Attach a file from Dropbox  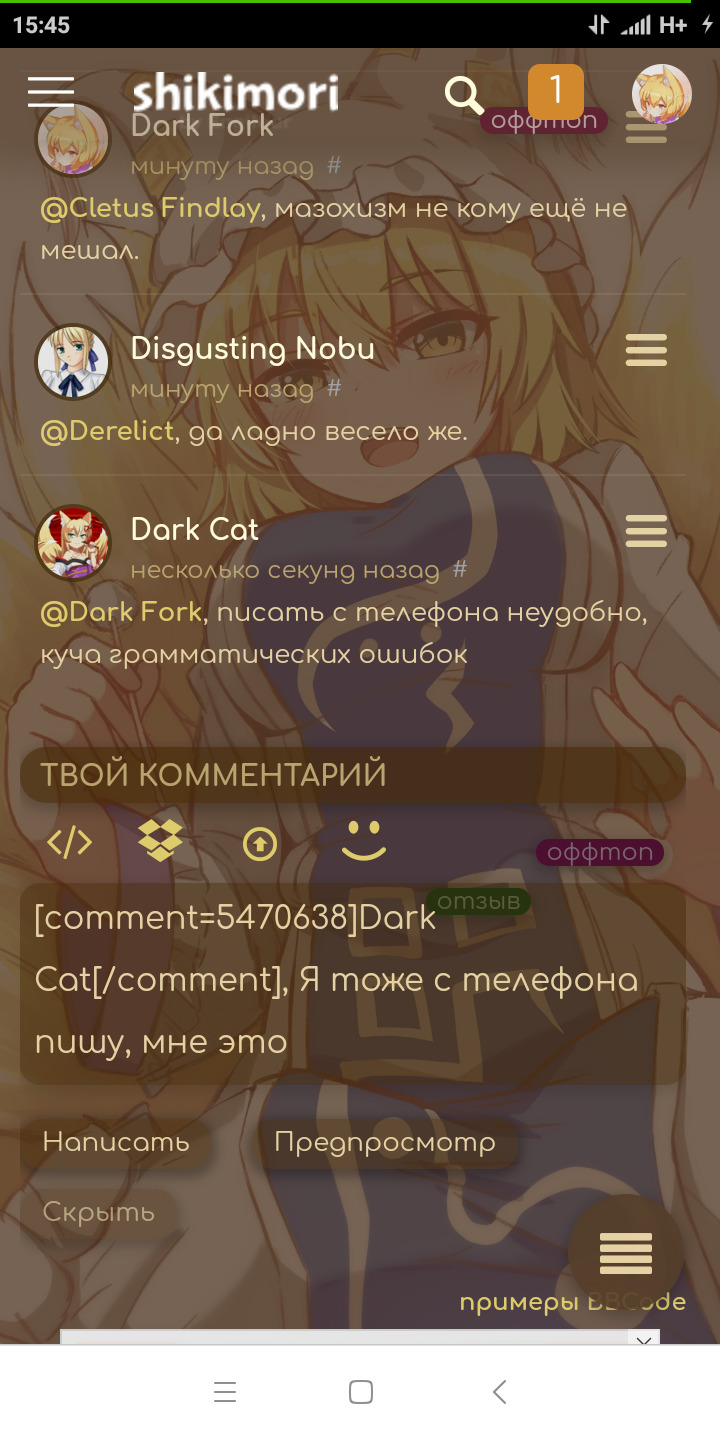pos(160,841)
